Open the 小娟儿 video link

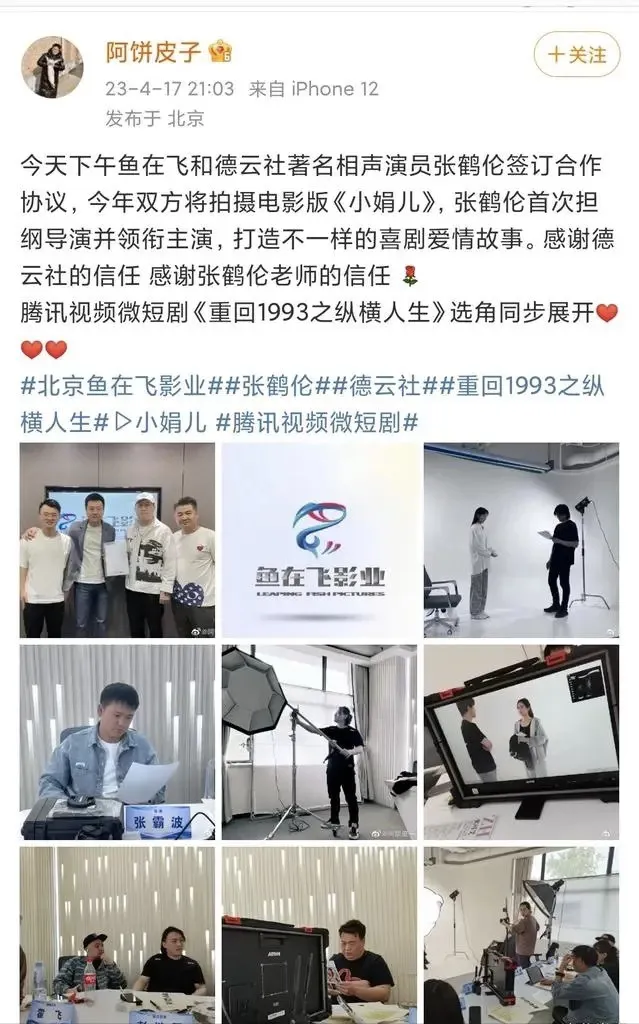pos(164,422)
